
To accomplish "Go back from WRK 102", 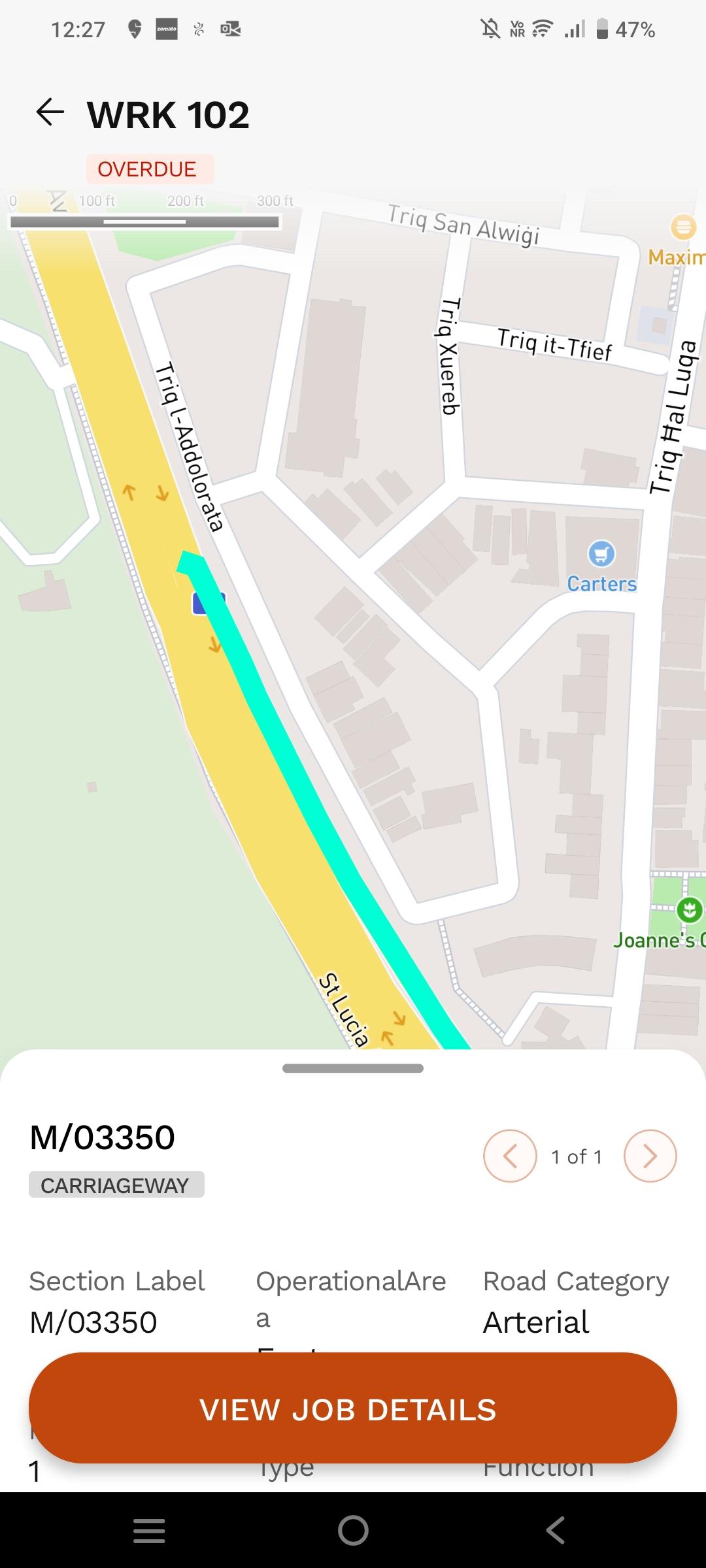I will [50, 112].
